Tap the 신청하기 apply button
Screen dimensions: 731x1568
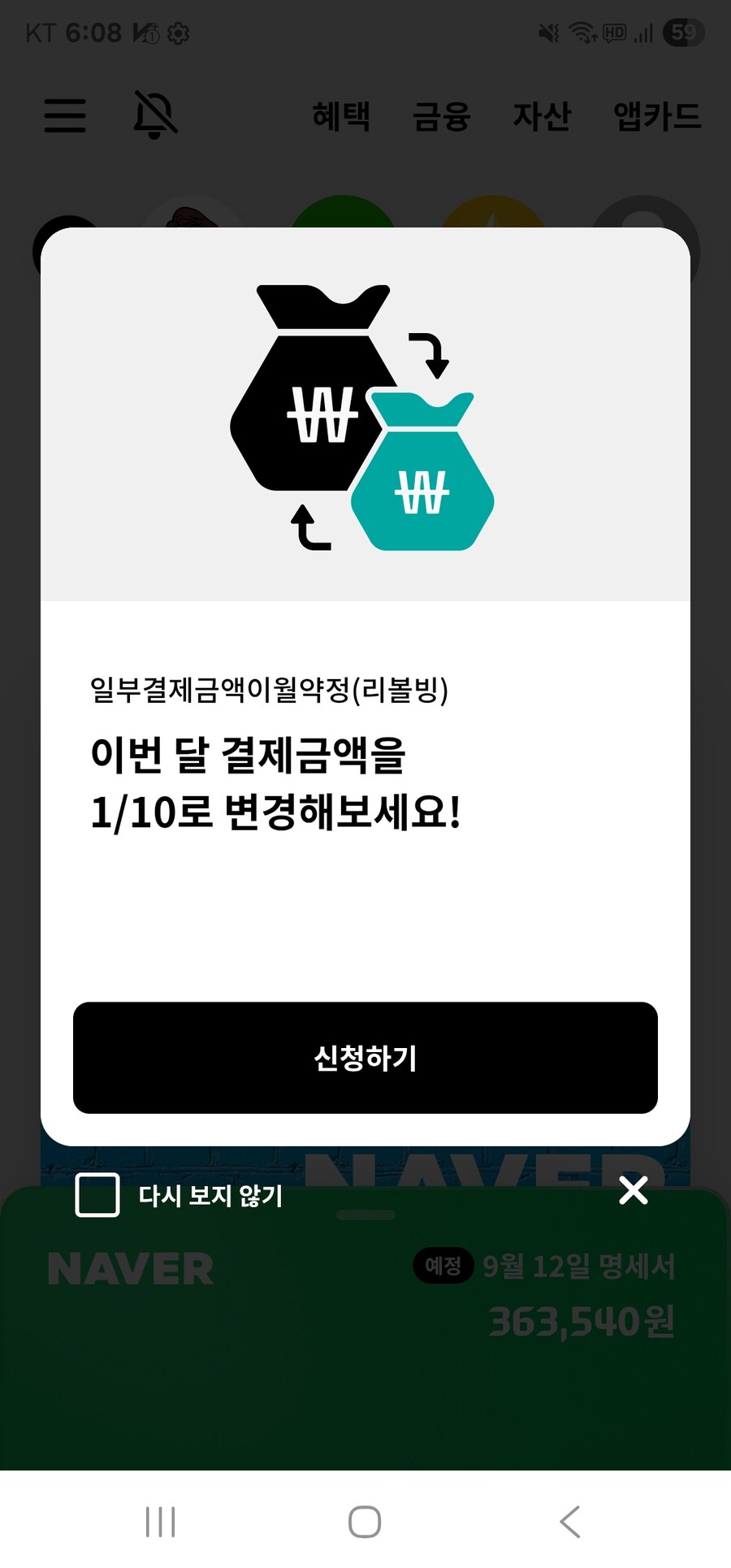[x=365, y=1058]
